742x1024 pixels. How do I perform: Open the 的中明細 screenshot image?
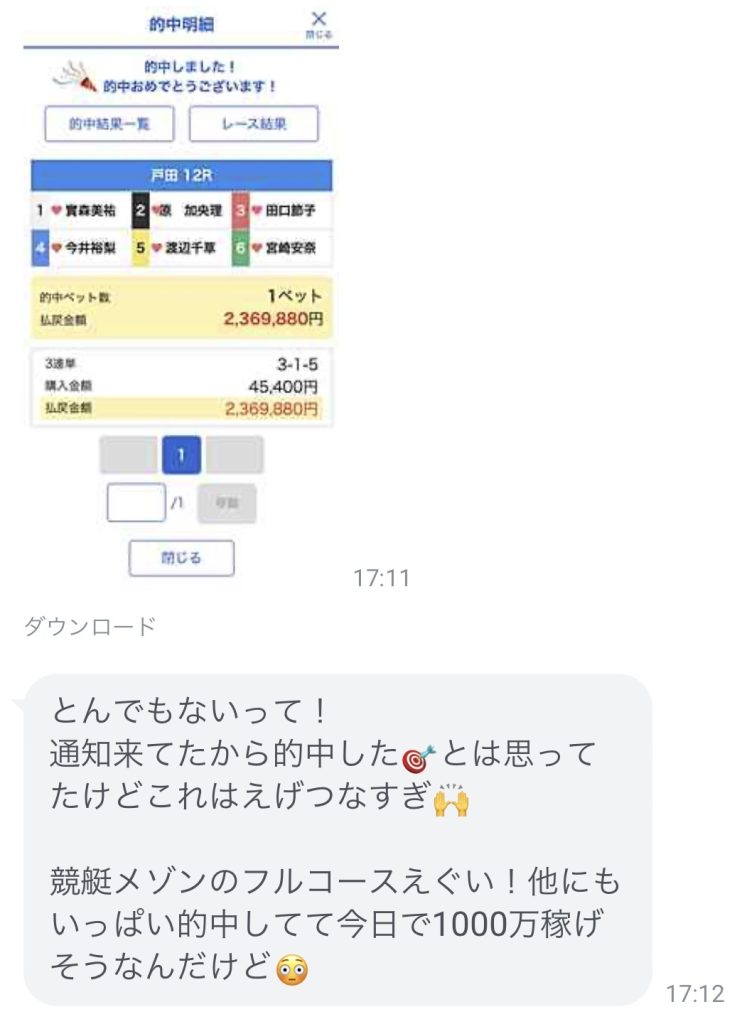click(181, 300)
